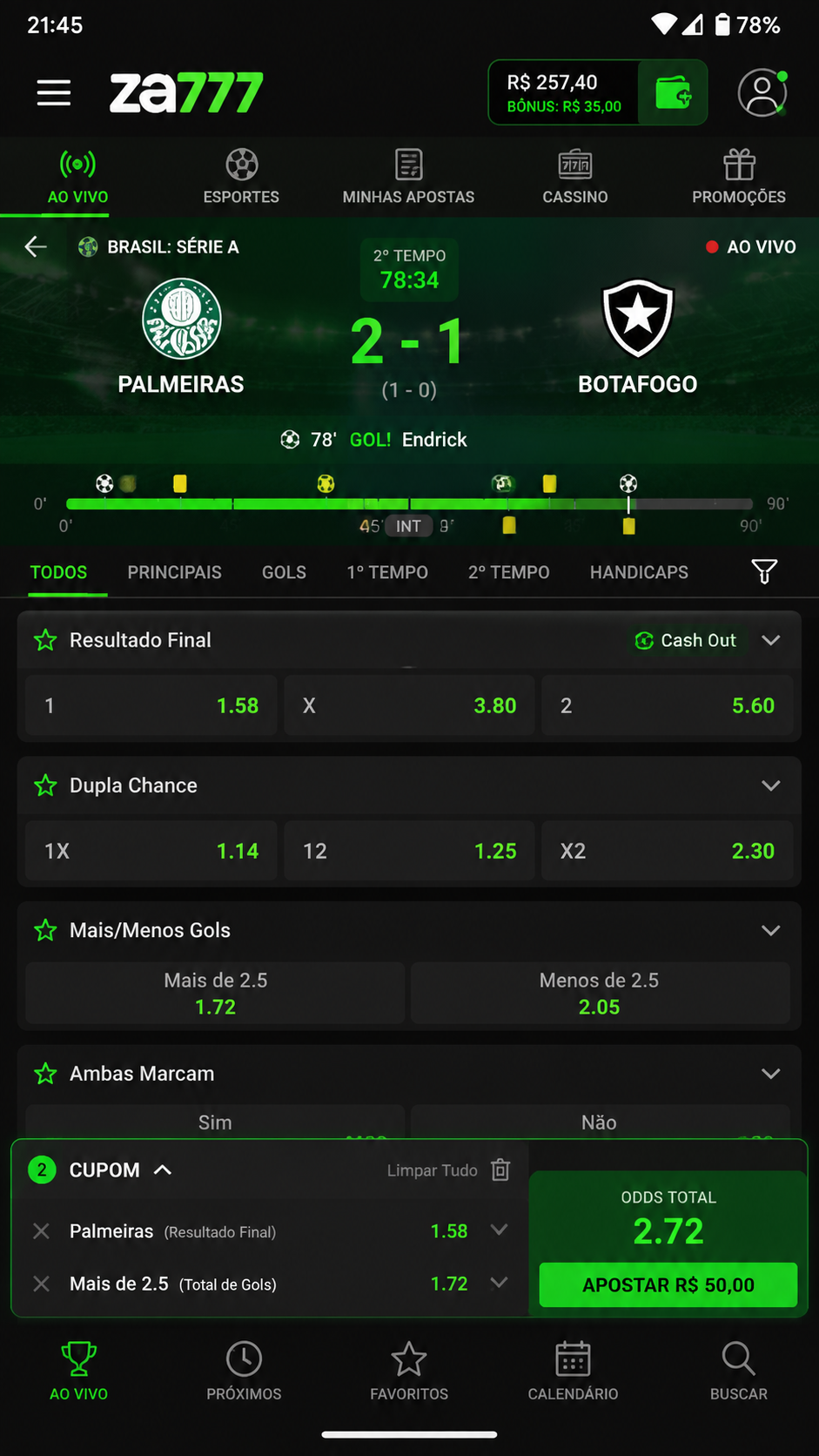
Task: Go to the Cassino section
Action: pyautogui.click(x=575, y=177)
